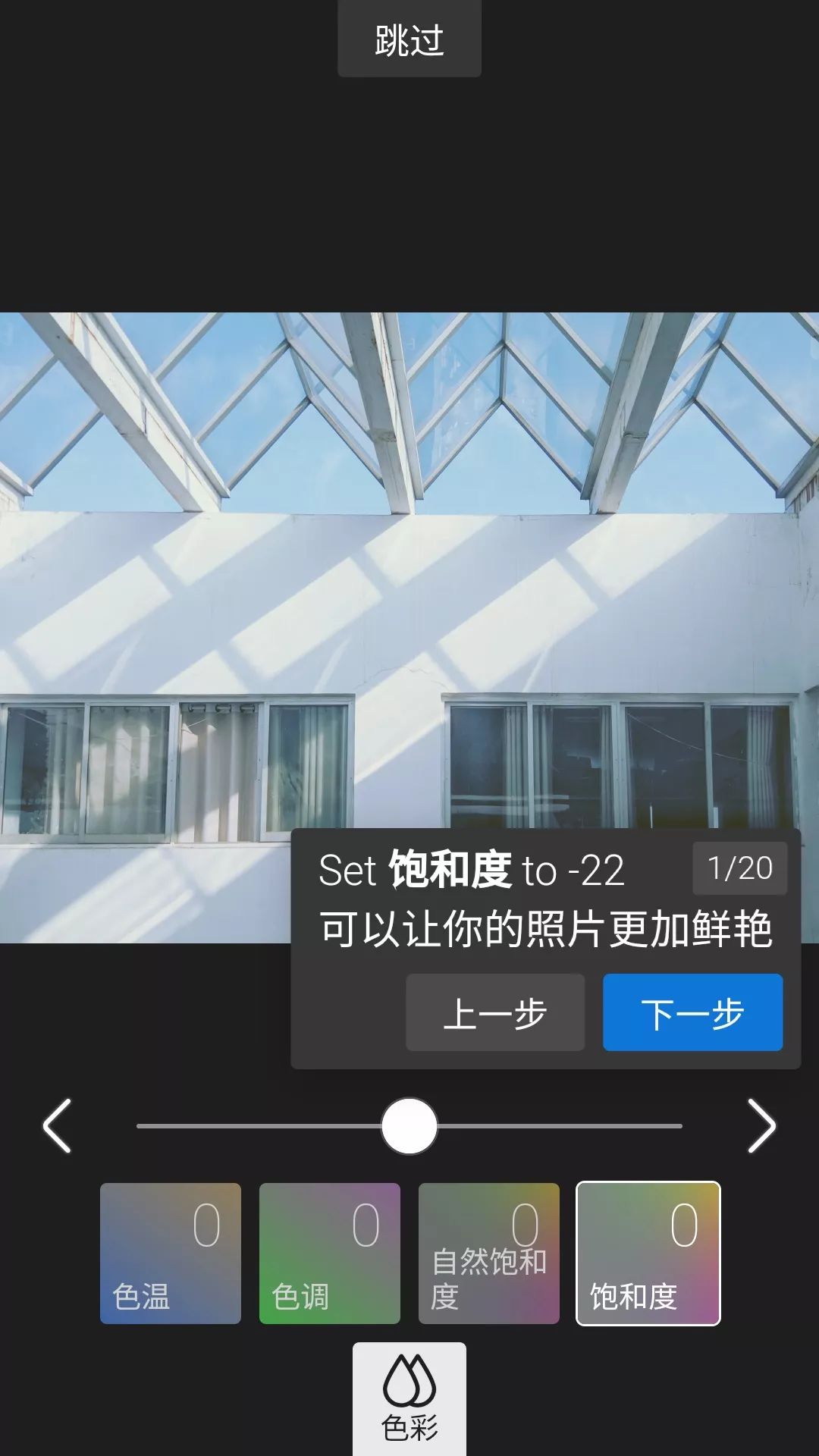Image resolution: width=819 pixels, height=1456 pixels.
Task: Select the 自然饱和度 vibrance adjustment
Action: point(490,1251)
